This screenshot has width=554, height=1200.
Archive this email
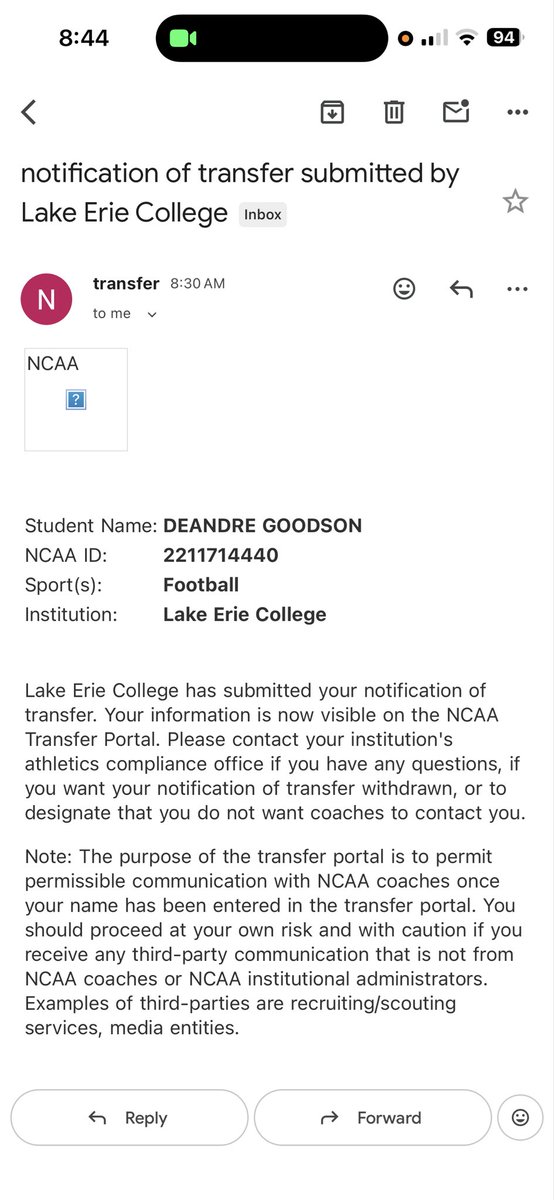tap(332, 112)
